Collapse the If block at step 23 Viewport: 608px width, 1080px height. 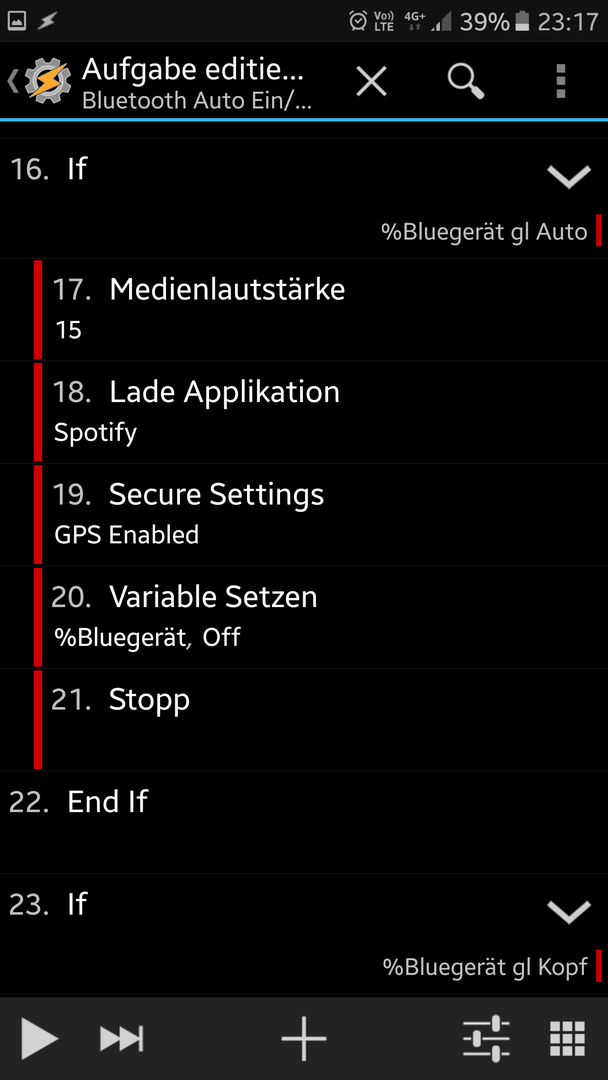click(569, 912)
